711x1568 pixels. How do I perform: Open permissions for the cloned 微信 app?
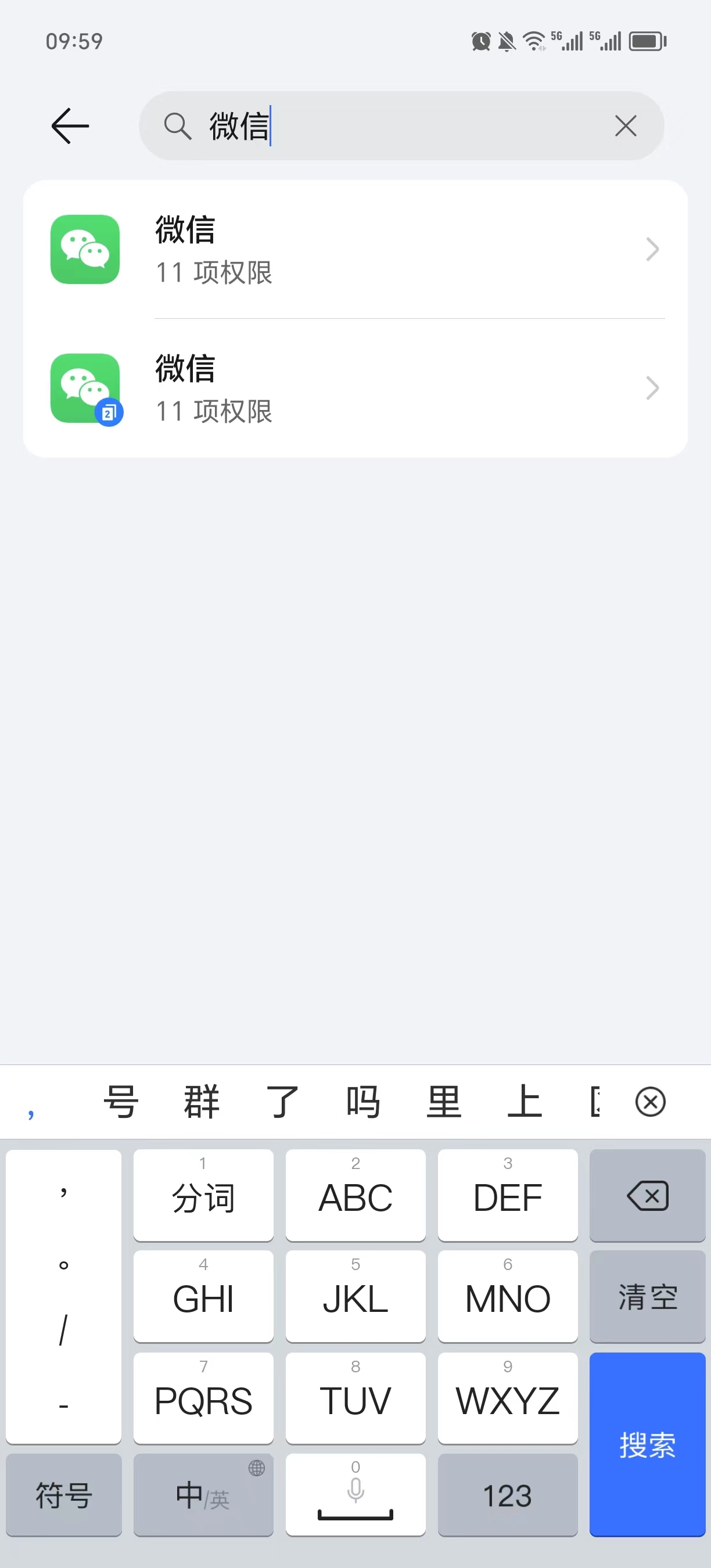point(355,389)
